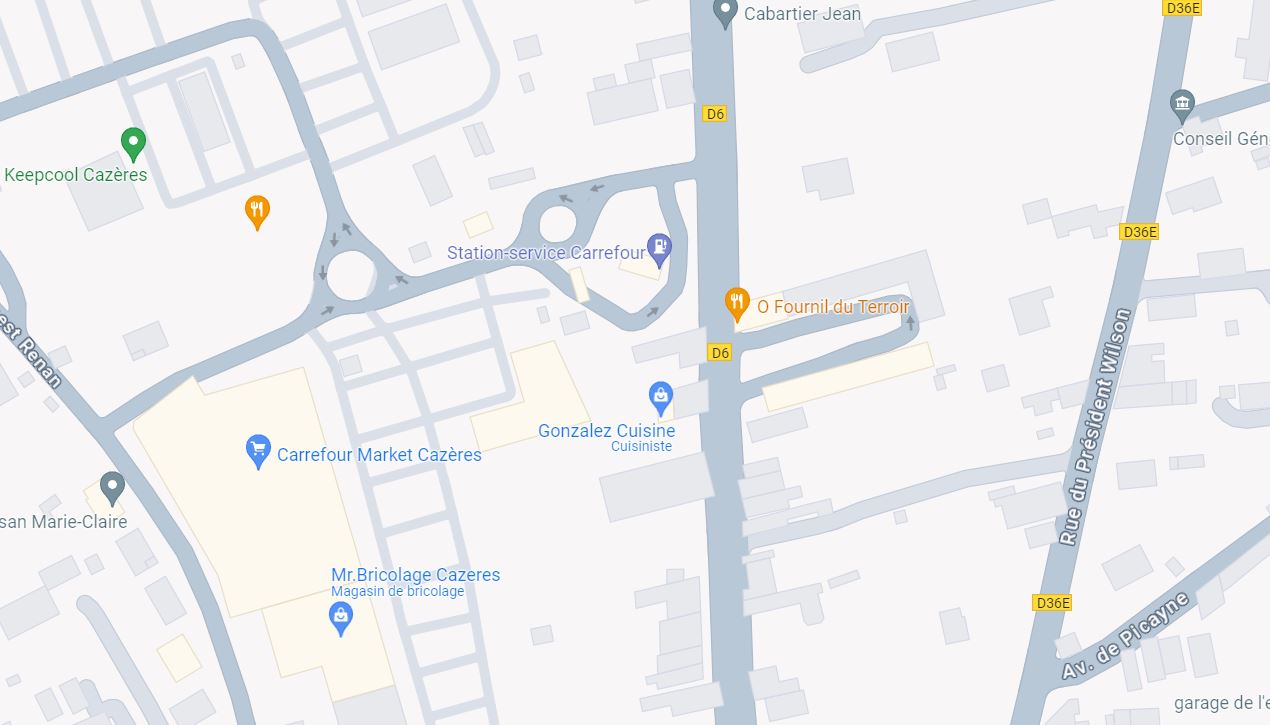This screenshot has width=1270, height=725.
Task: Open the Keepcool Cazères map pin
Action: click(133, 143)
